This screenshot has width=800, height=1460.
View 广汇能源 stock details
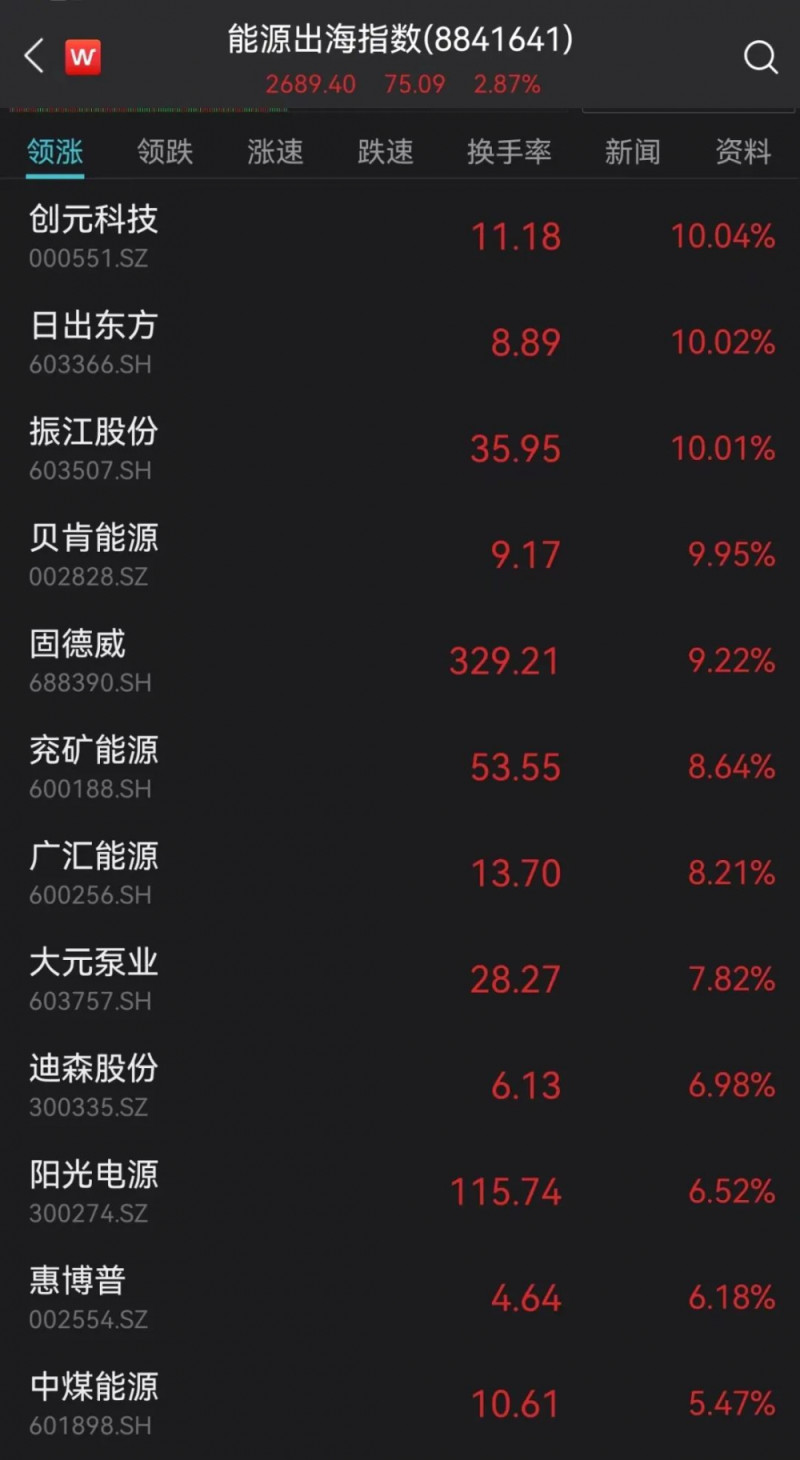pyautogui.click(x=400, y=873)
